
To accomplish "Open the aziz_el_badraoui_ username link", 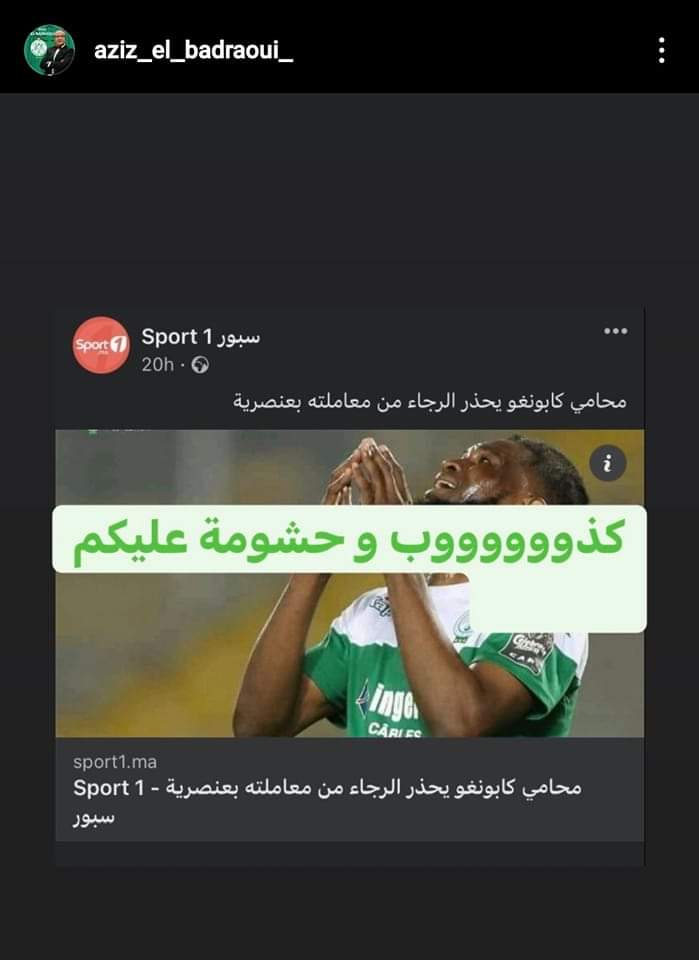I will pyautogui.click(x=193, y=50).
